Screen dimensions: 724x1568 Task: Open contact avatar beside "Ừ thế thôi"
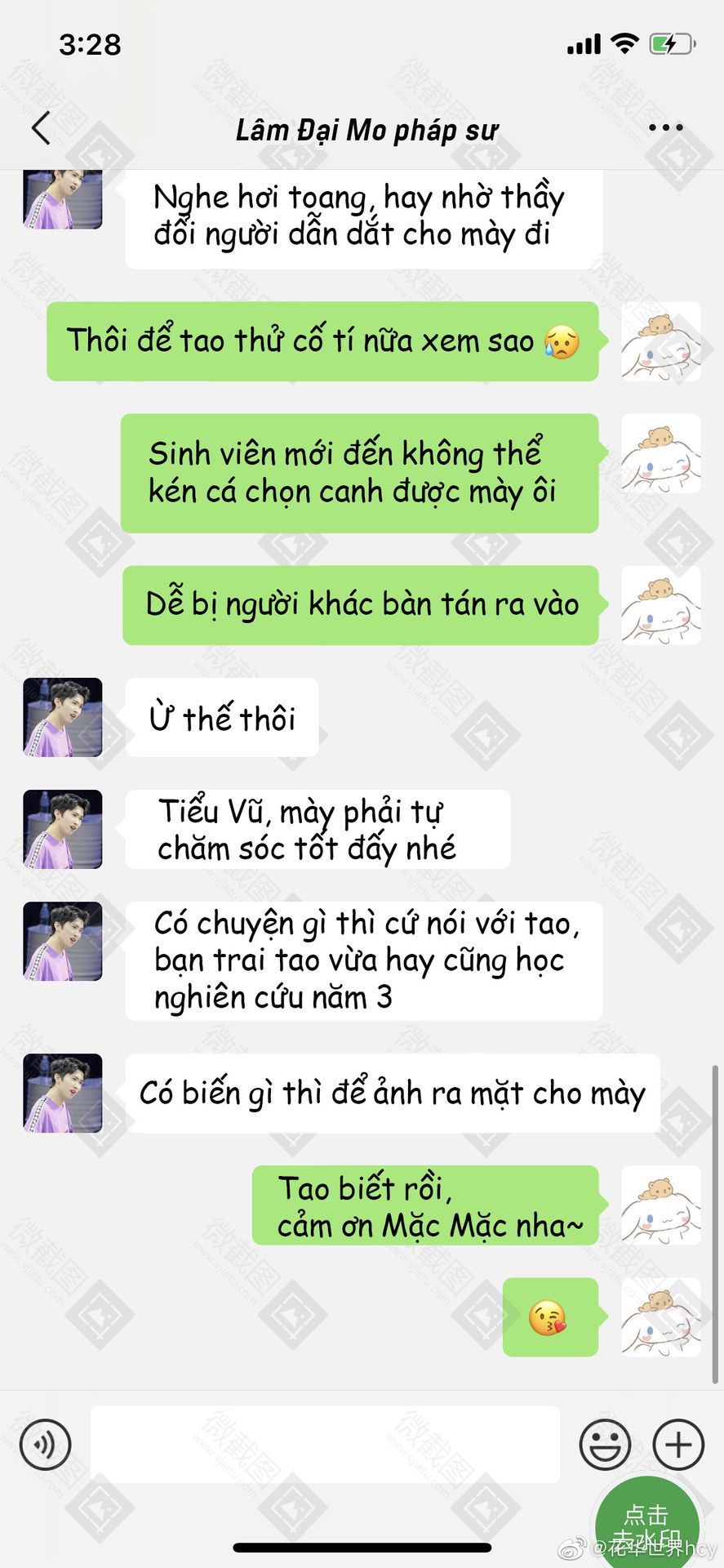[63, 717]
